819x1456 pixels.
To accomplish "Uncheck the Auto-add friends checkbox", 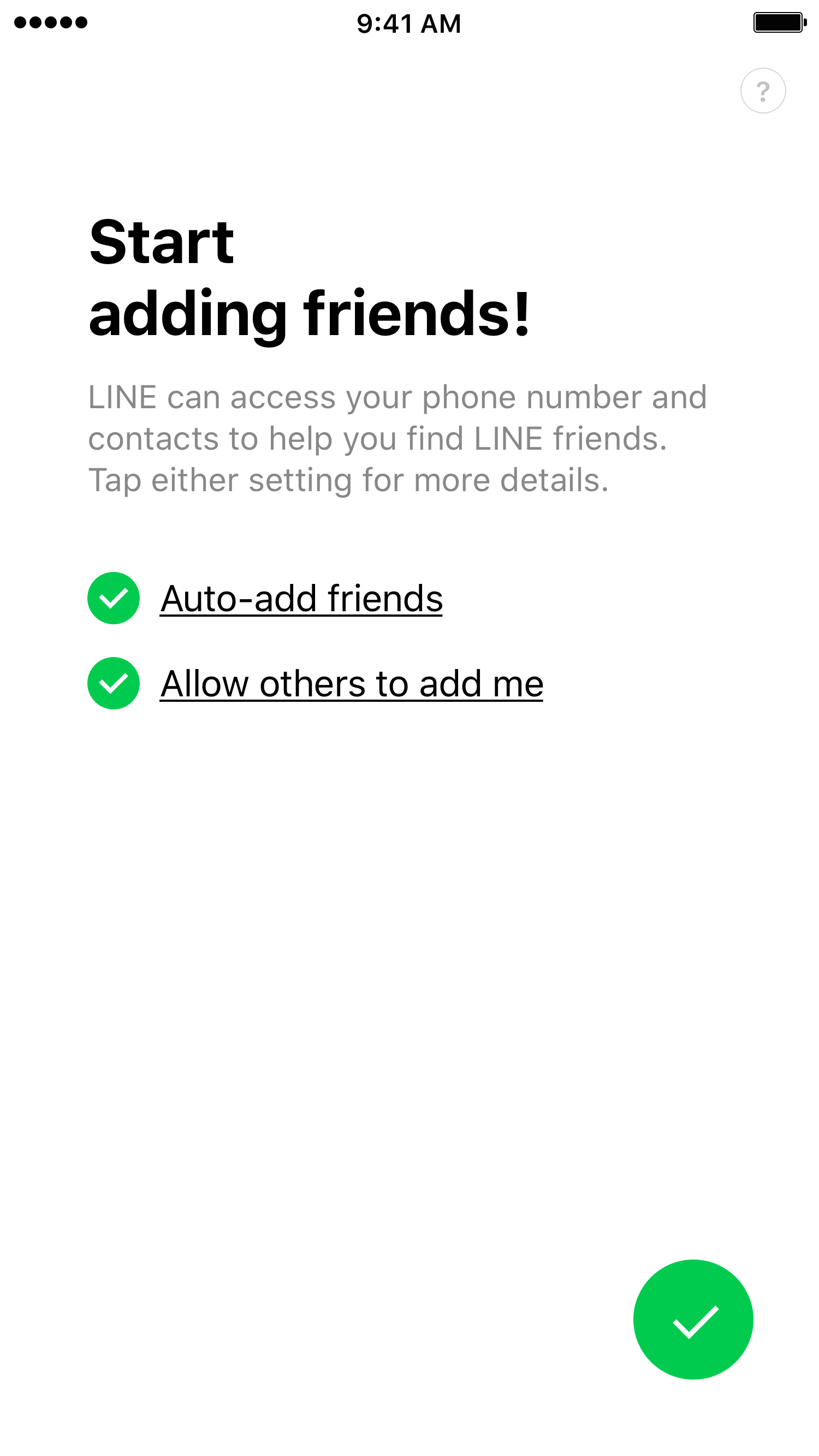I will (114, 598).
